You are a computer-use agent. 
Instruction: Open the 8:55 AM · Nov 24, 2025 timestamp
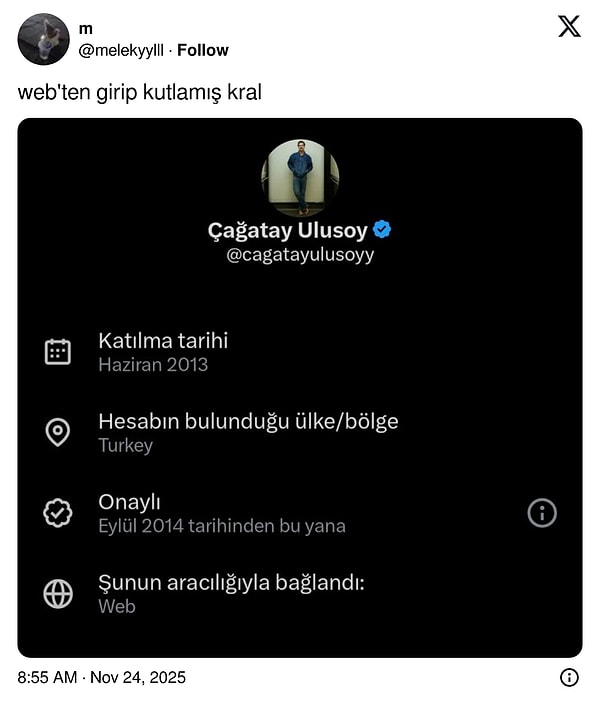101,678
